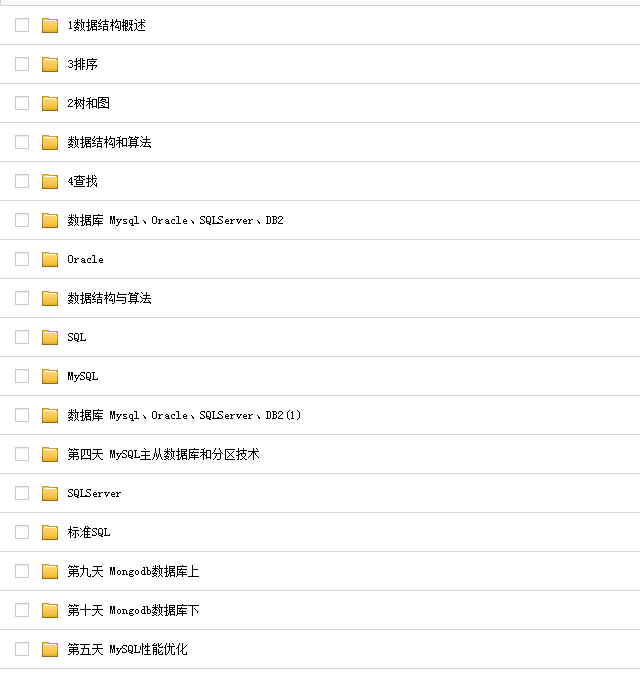
Task: Open the 标准SQL folder
Action: tap(88, 532)
